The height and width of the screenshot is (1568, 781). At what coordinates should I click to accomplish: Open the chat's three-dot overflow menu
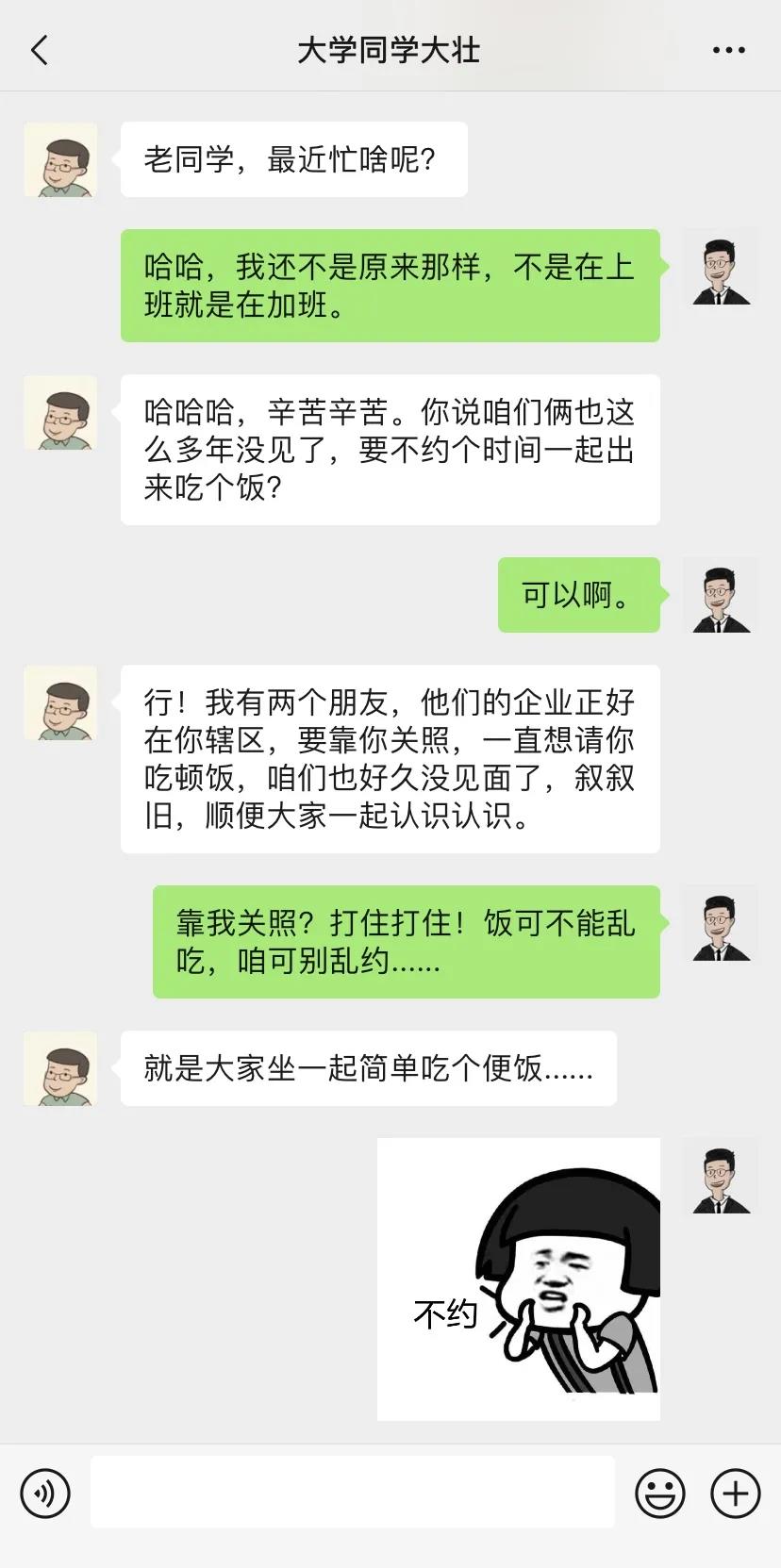[x=728, y=50]
